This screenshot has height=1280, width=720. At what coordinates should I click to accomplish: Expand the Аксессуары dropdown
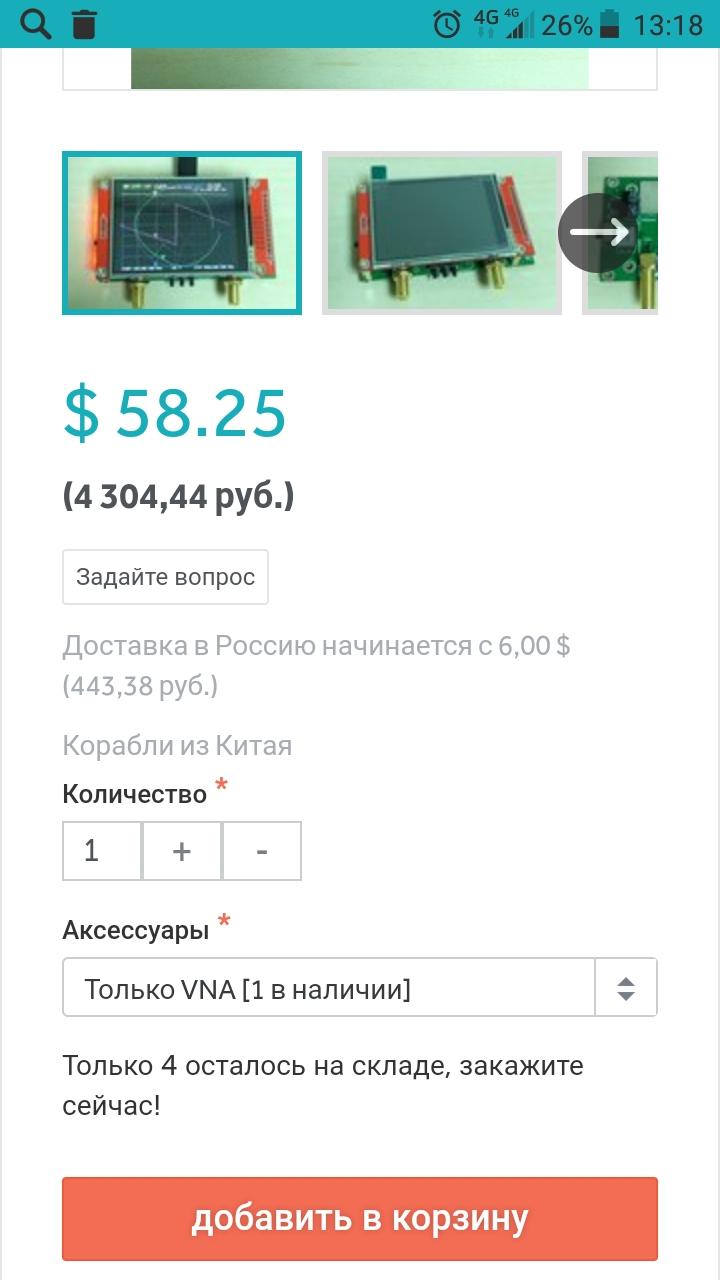[x=359, y=988]
